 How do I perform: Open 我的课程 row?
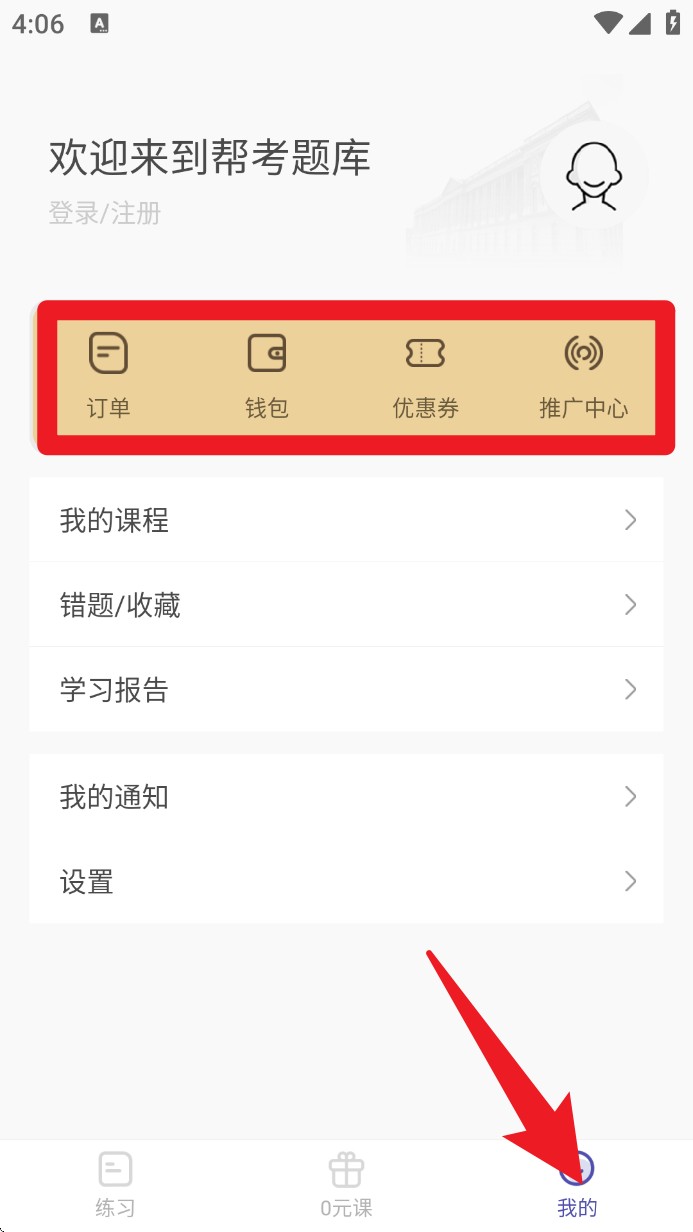click(346, 520)
